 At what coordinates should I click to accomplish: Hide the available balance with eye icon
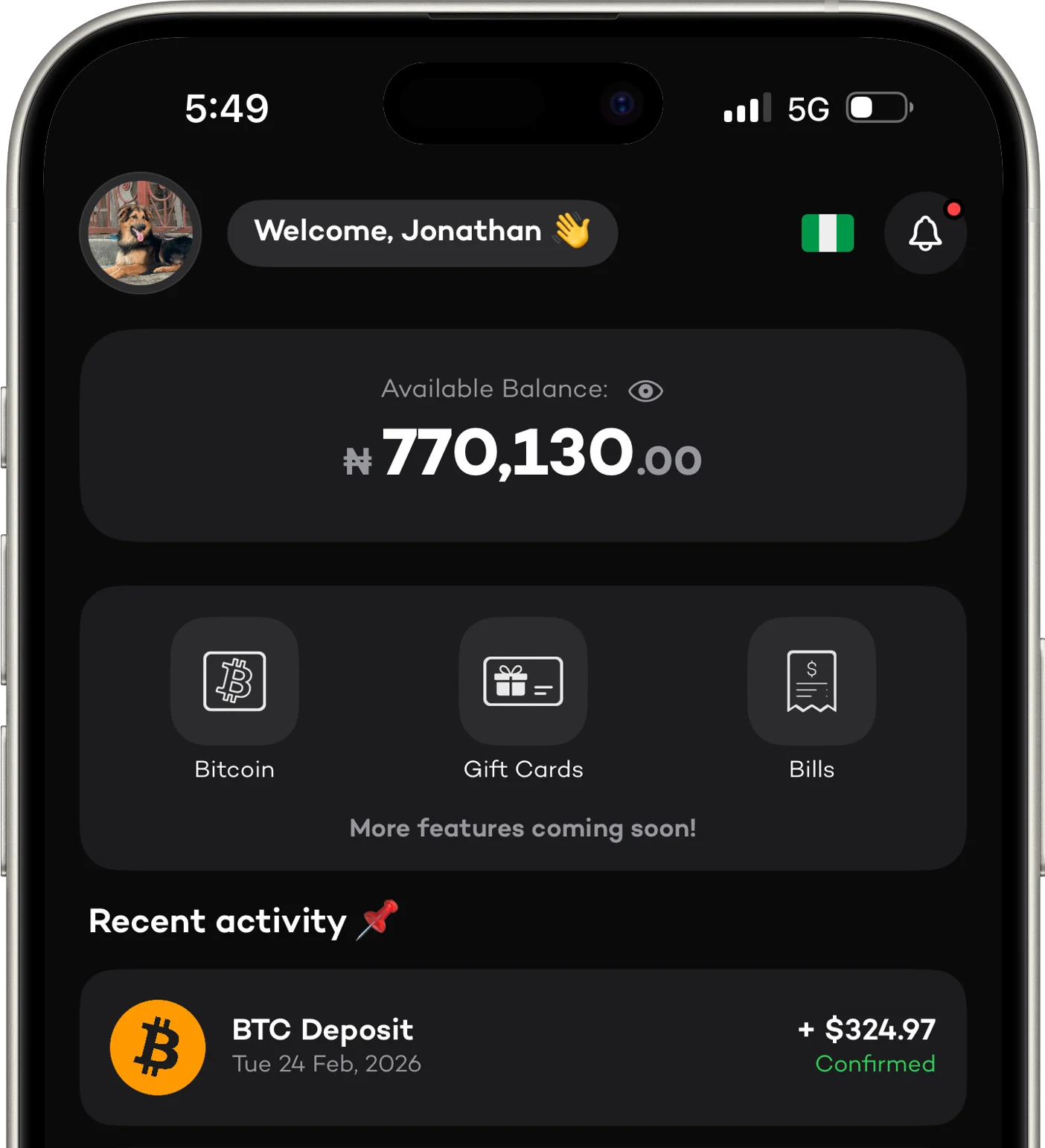click(645, 391)
